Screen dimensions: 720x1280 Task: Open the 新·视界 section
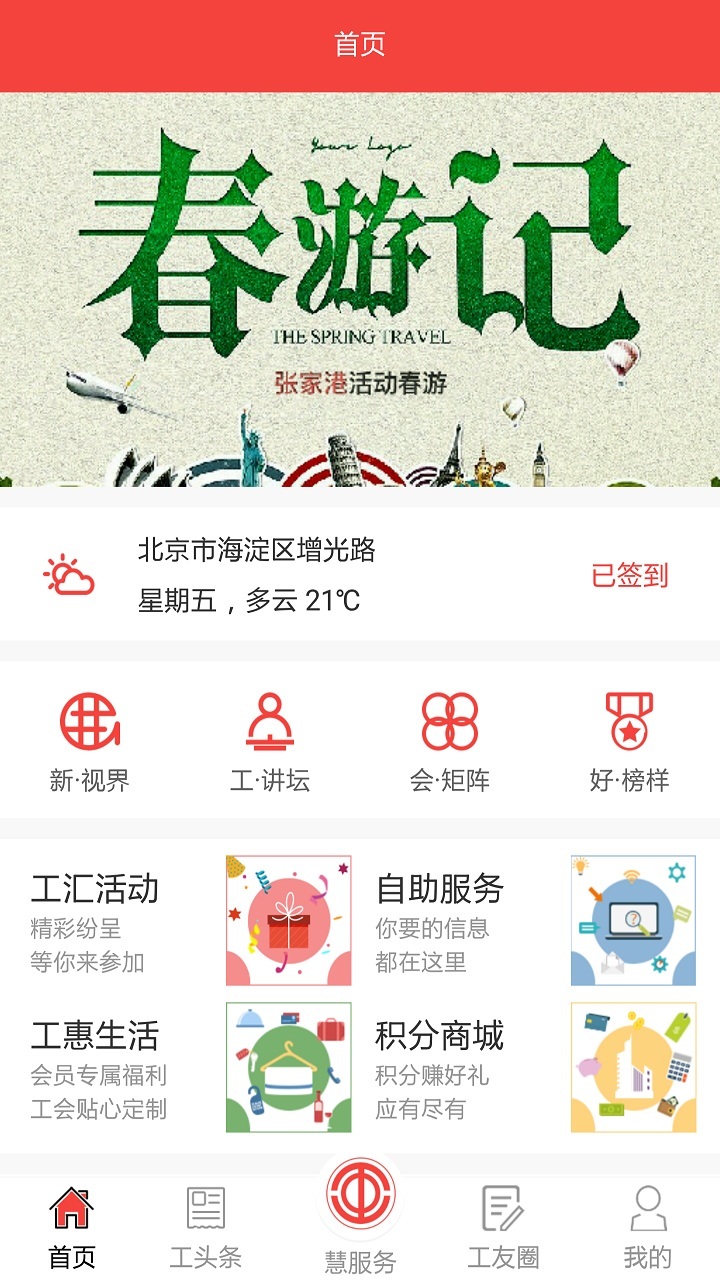90,742
